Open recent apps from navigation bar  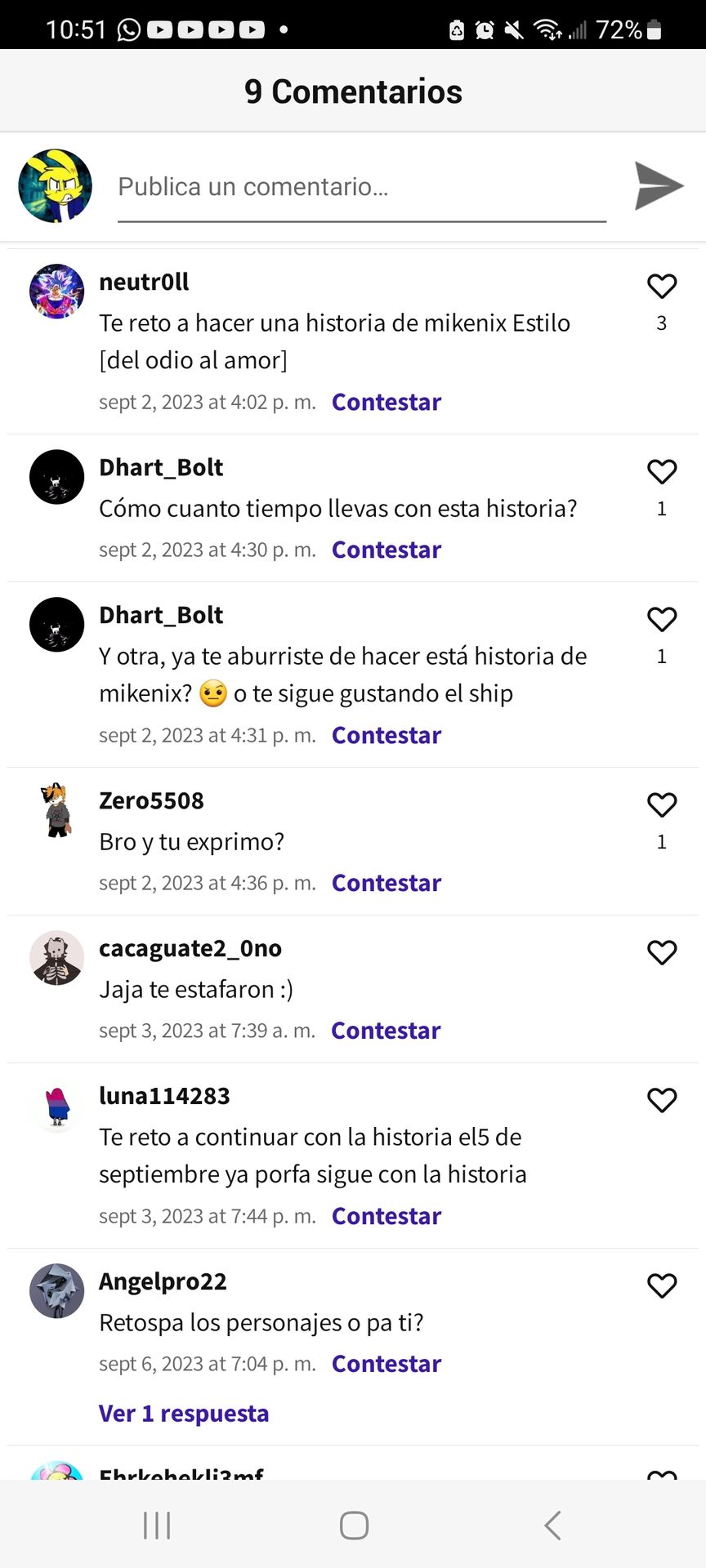coord(157,1525)
